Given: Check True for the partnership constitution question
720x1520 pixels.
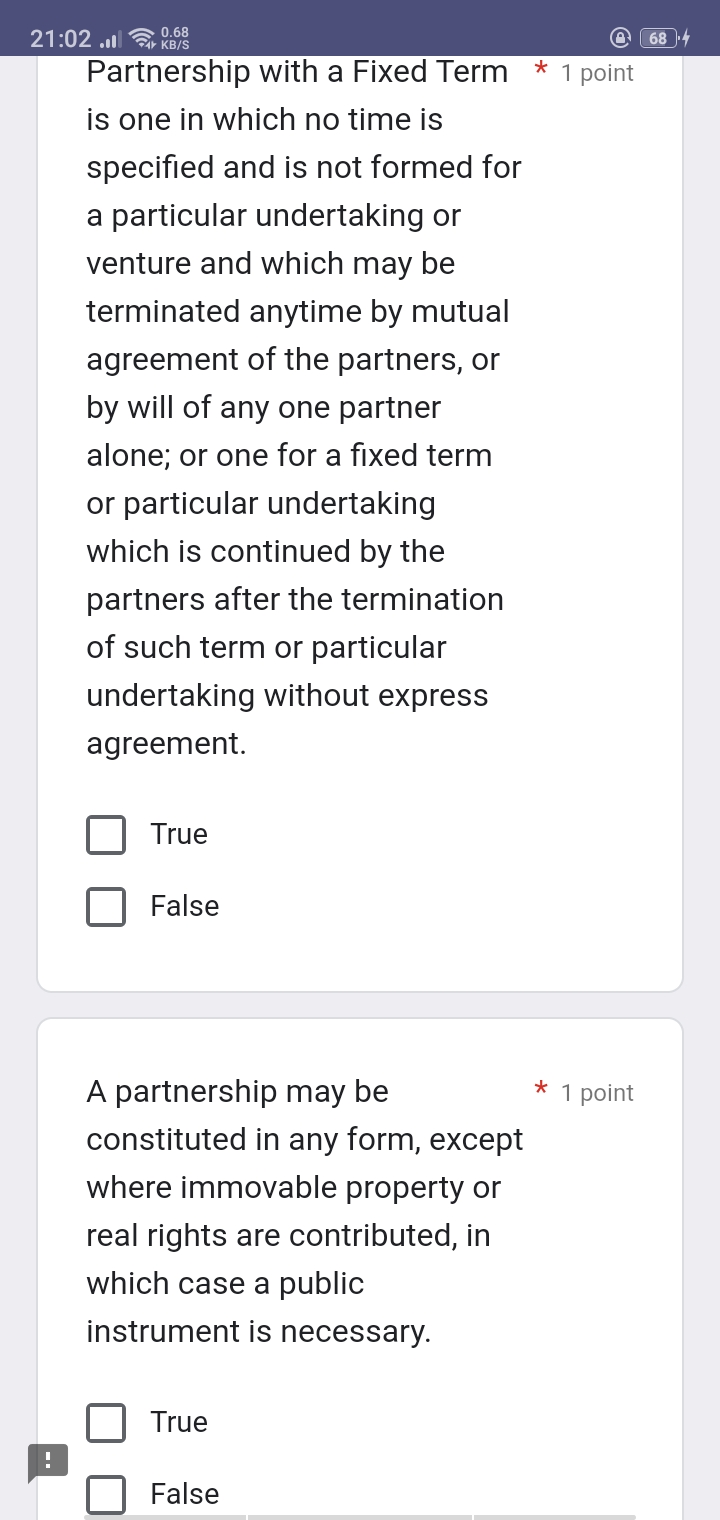Looking at the screenshot, I should (x=105, y=1421).
